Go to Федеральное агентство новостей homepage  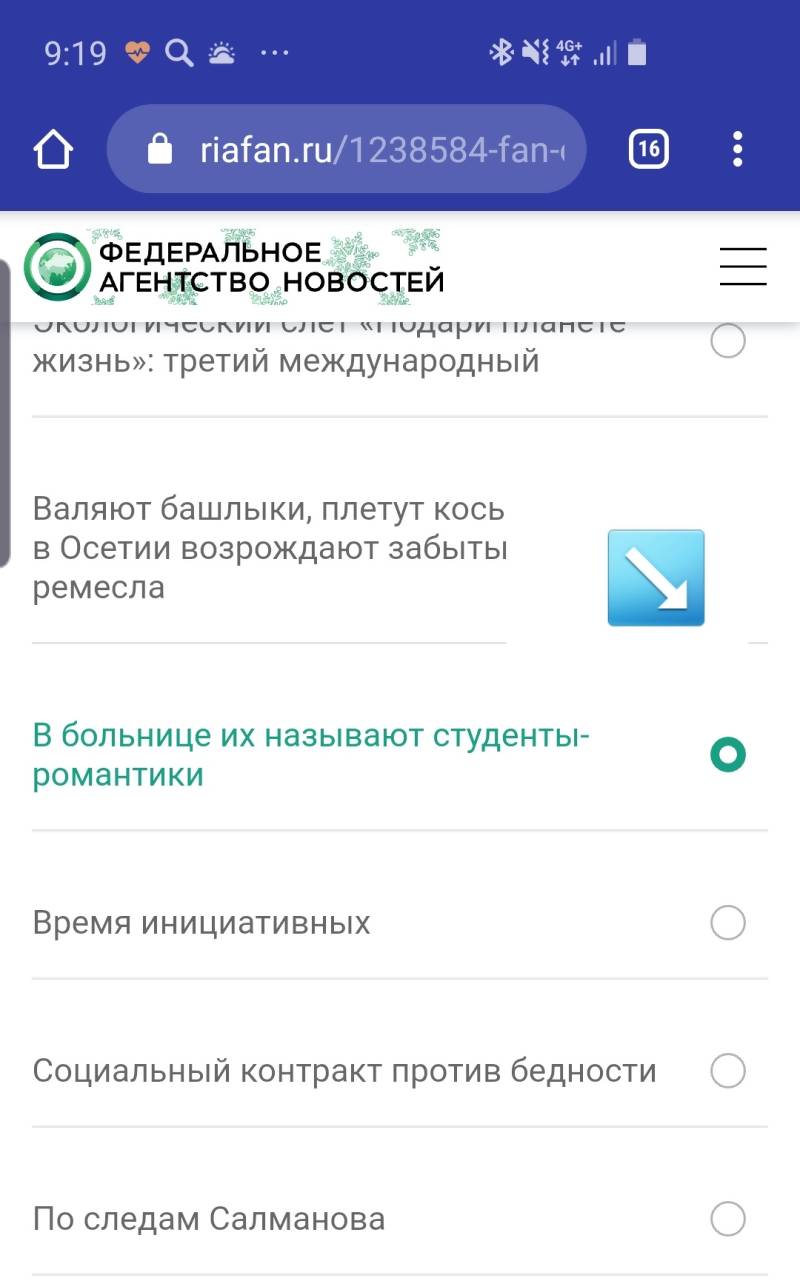tap(235, 266)
